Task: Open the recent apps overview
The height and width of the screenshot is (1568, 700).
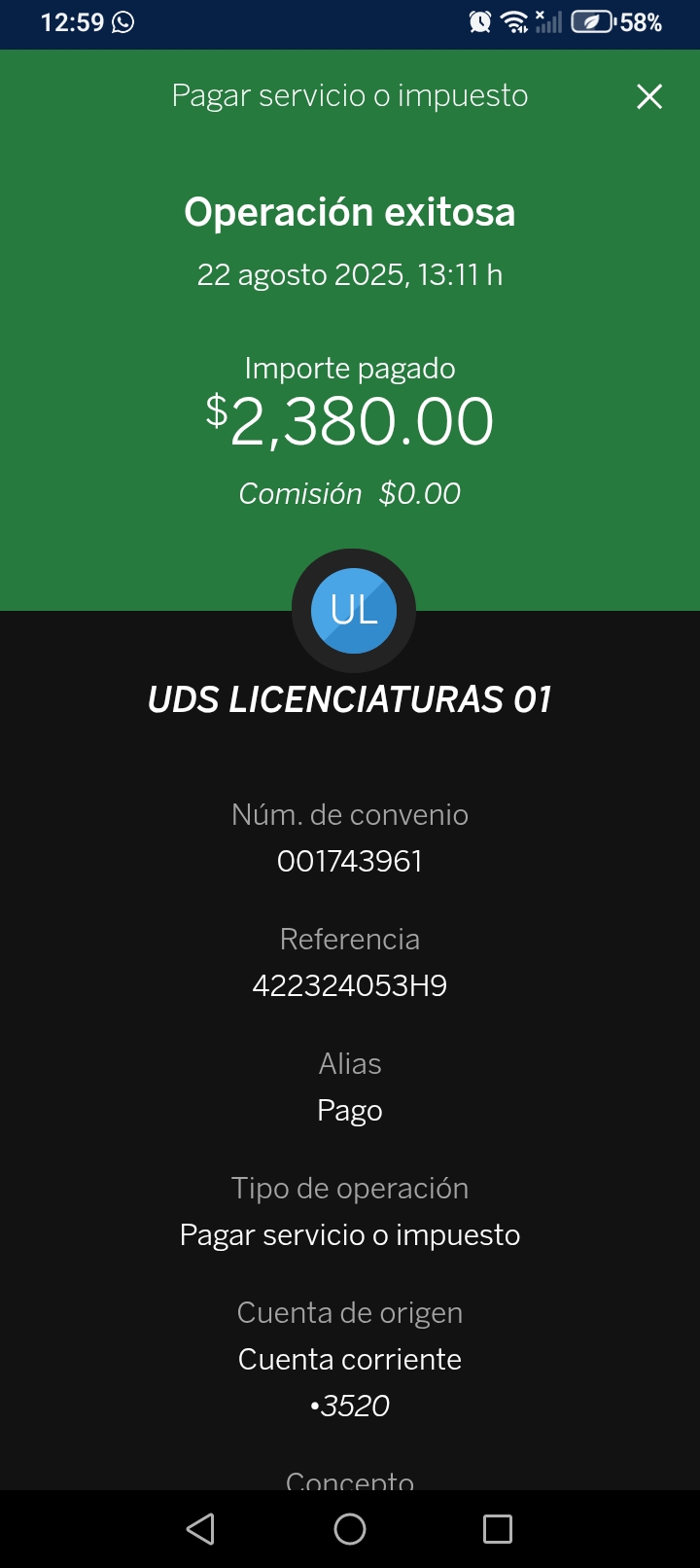Action: point(498,1529)
